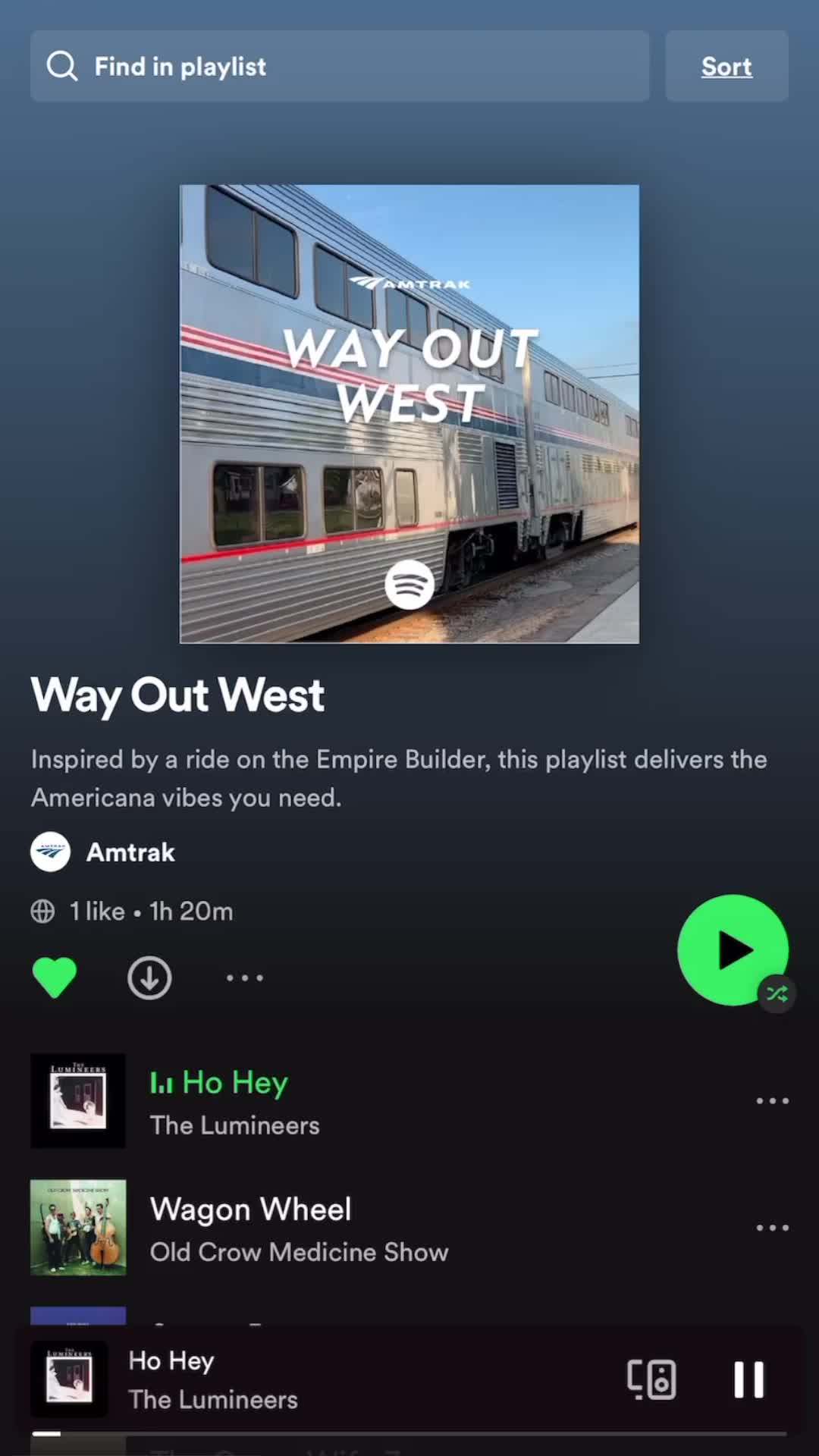Open more options for Wagon Wheel
Viewport: 819px width, 1456px height.
[x=772, y=1228]
